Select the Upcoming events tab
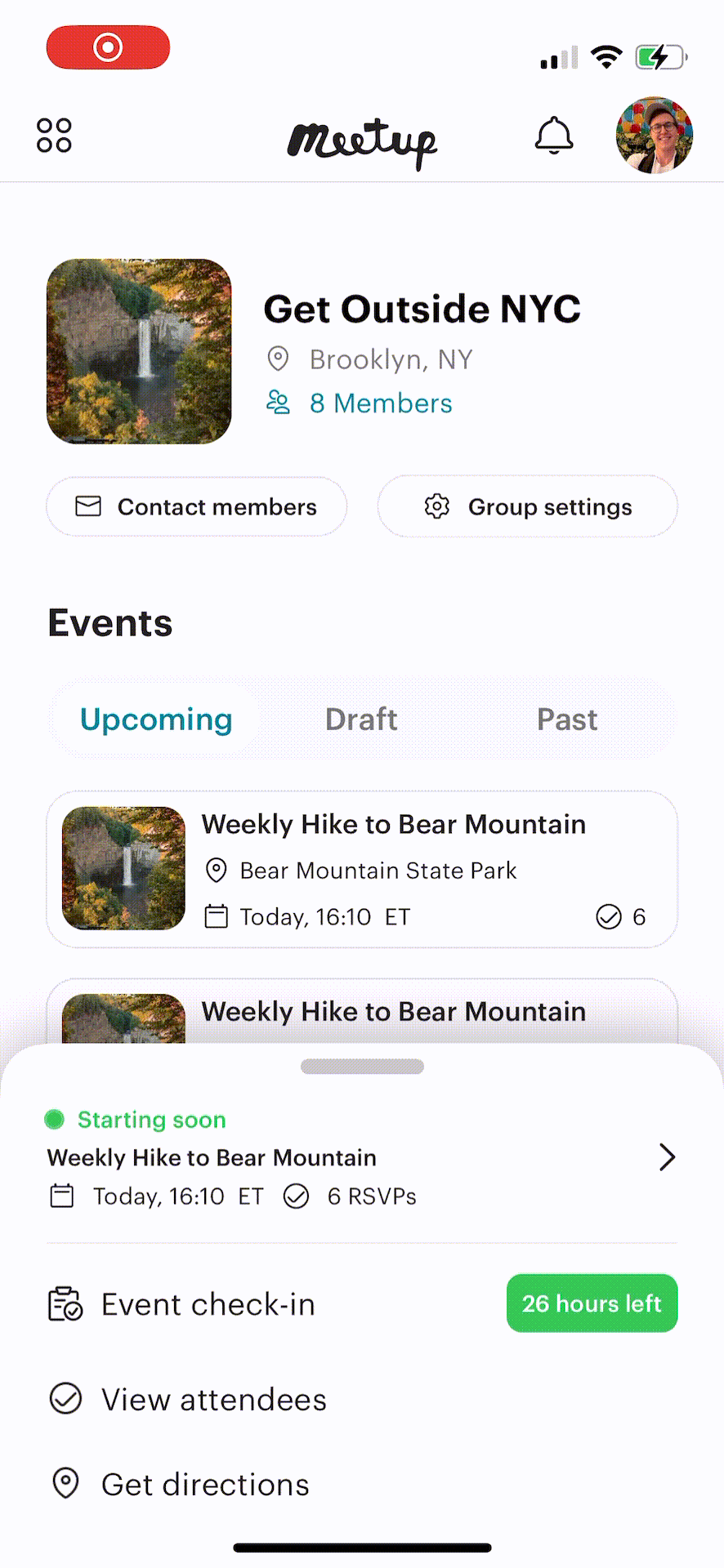Viewport: 724px width, 1568px height. coord(156,719)
